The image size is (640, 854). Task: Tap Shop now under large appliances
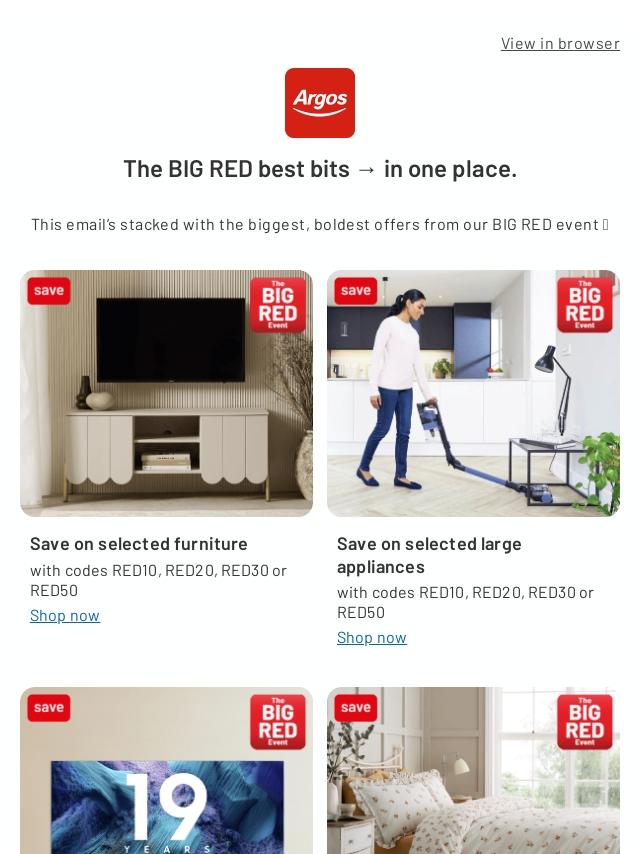(371, 637)
